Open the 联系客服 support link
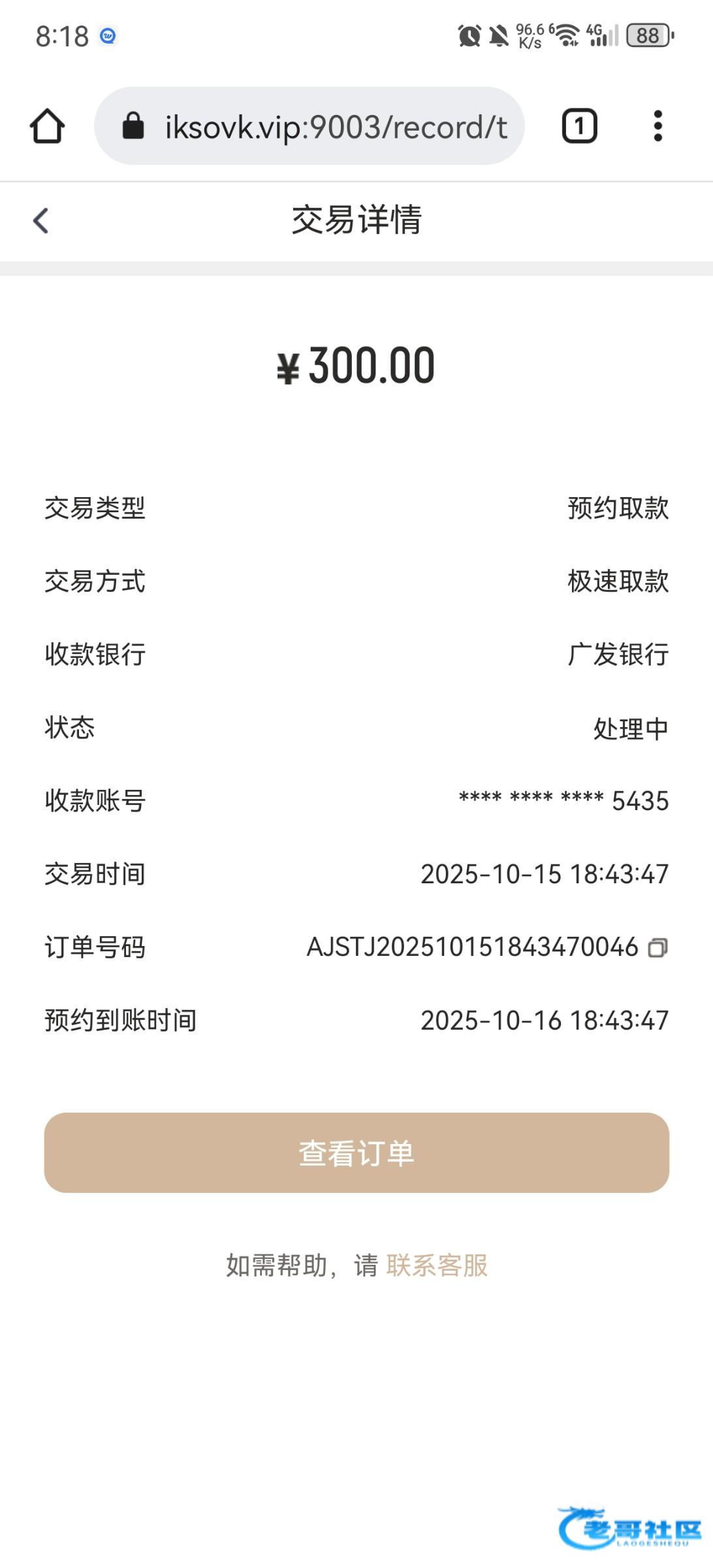 [x=437, y=1266]
